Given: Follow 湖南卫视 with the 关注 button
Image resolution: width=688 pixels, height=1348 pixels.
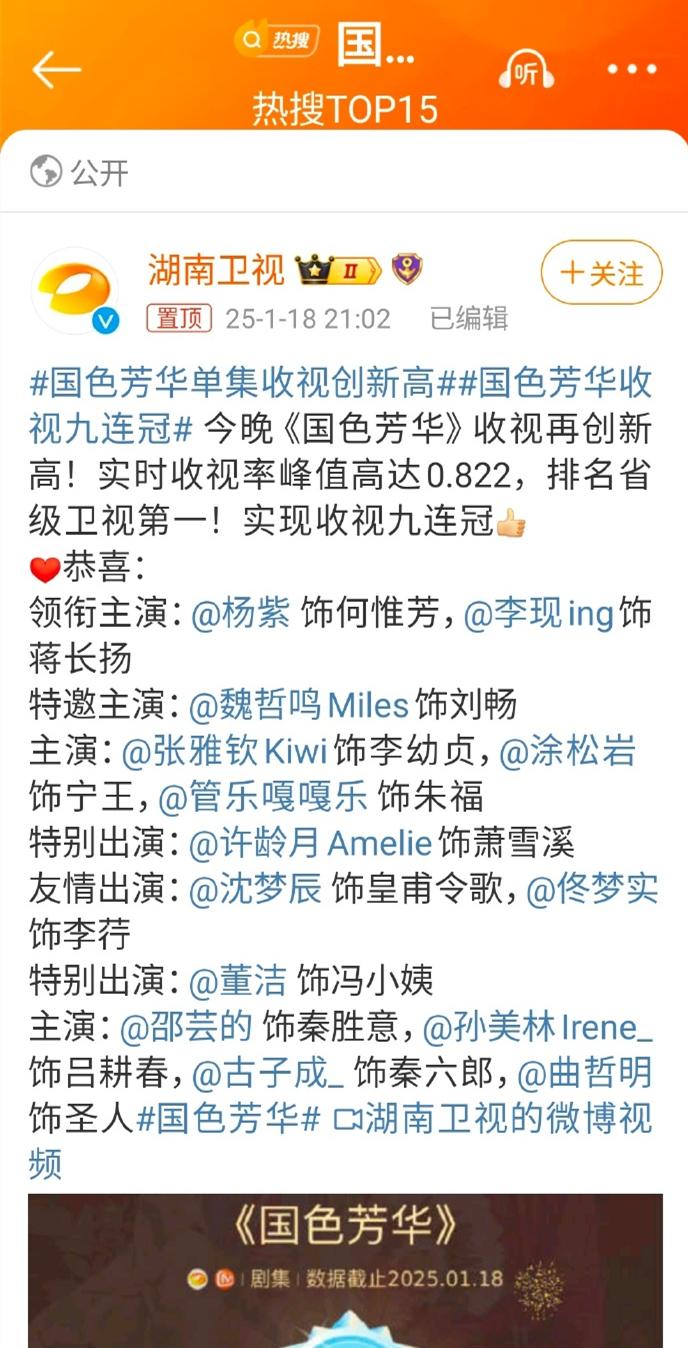Looking at the screenshot, I should click(602, 273).
